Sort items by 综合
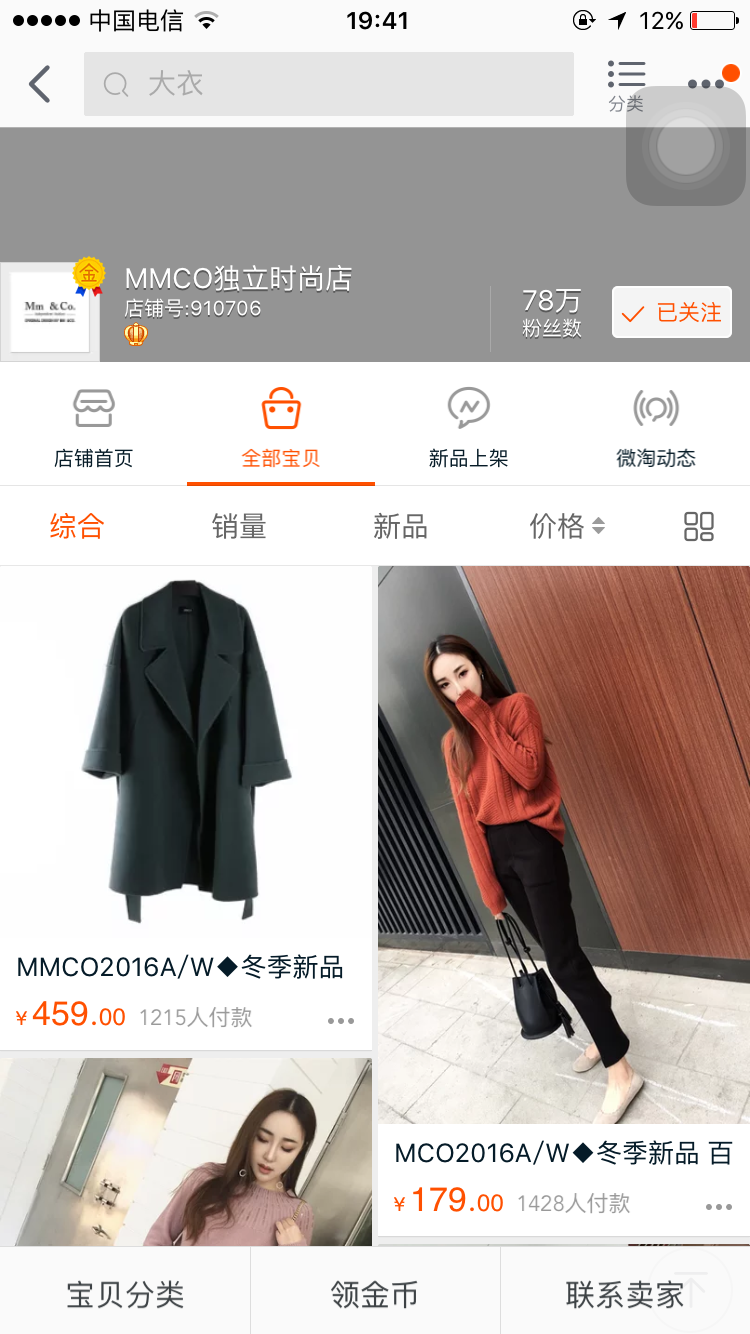The height and width of the screenshot is (1334, 750). [77, 526]
